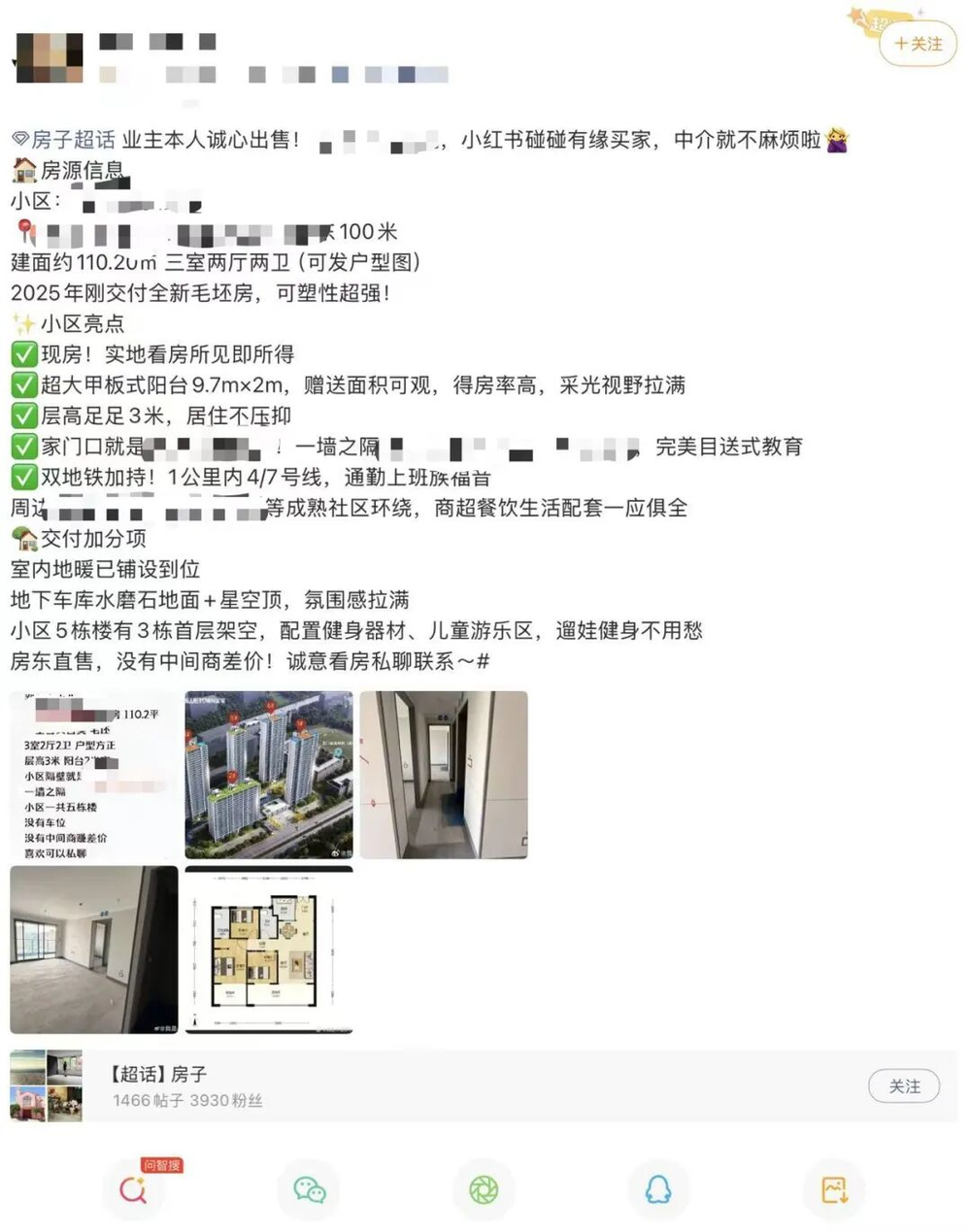
Task: Follow the post author with +关注
Action: pyautogui.click(x=918, y=44)
